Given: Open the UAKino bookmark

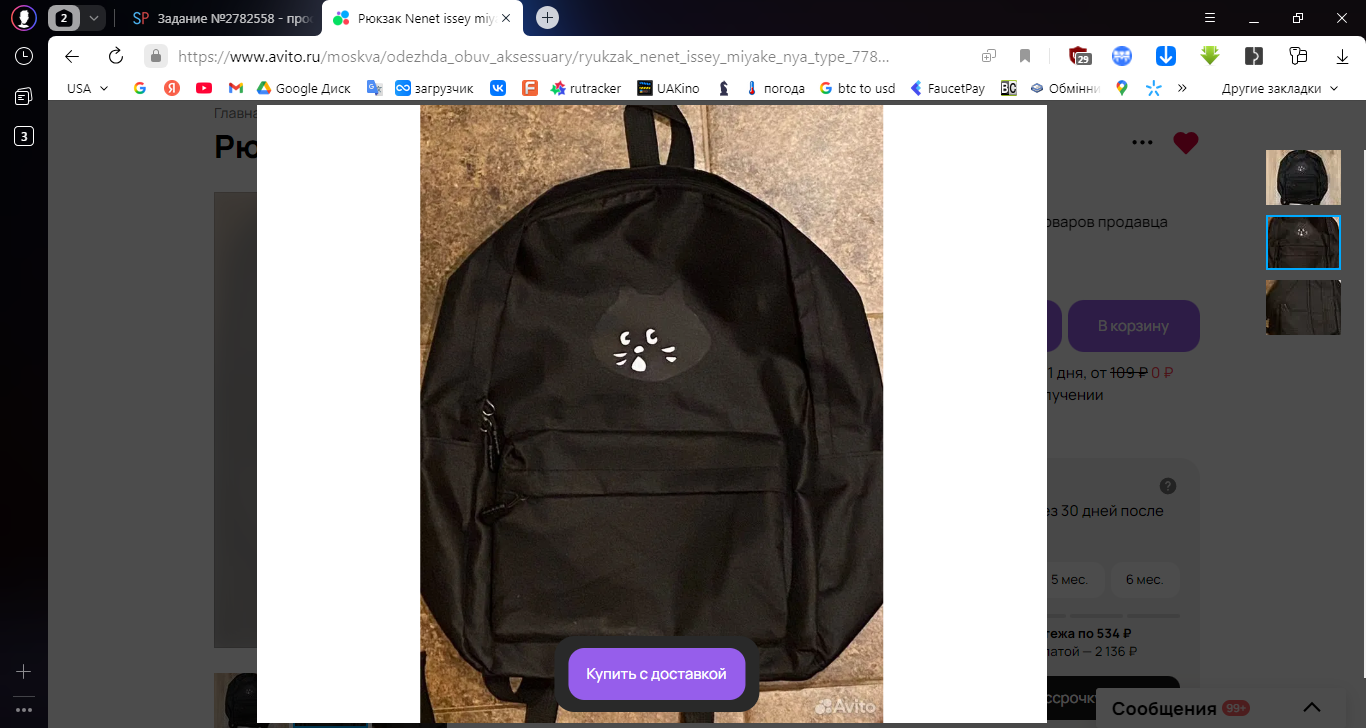Looking at the screenshot, I should (669, 88).
